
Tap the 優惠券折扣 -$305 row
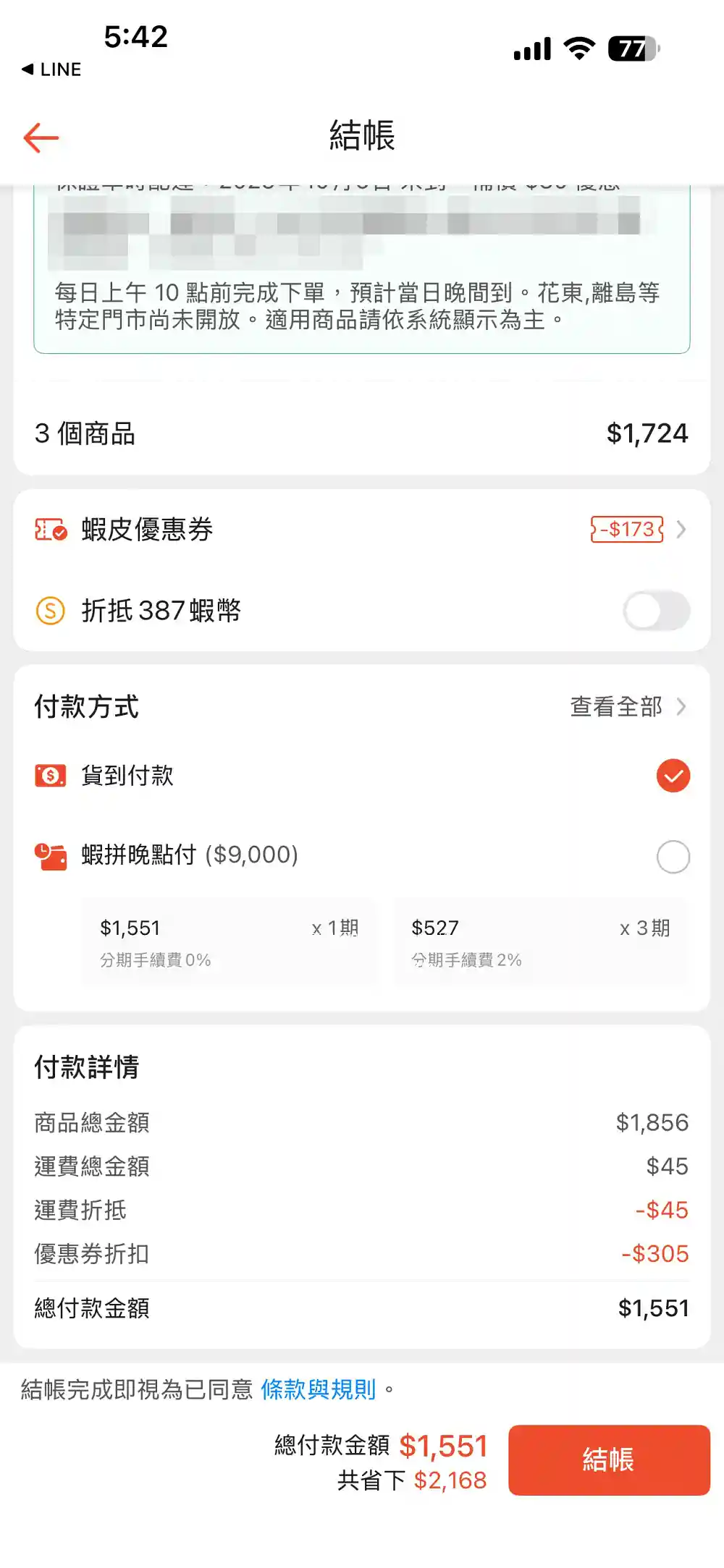click(362, 1253)
